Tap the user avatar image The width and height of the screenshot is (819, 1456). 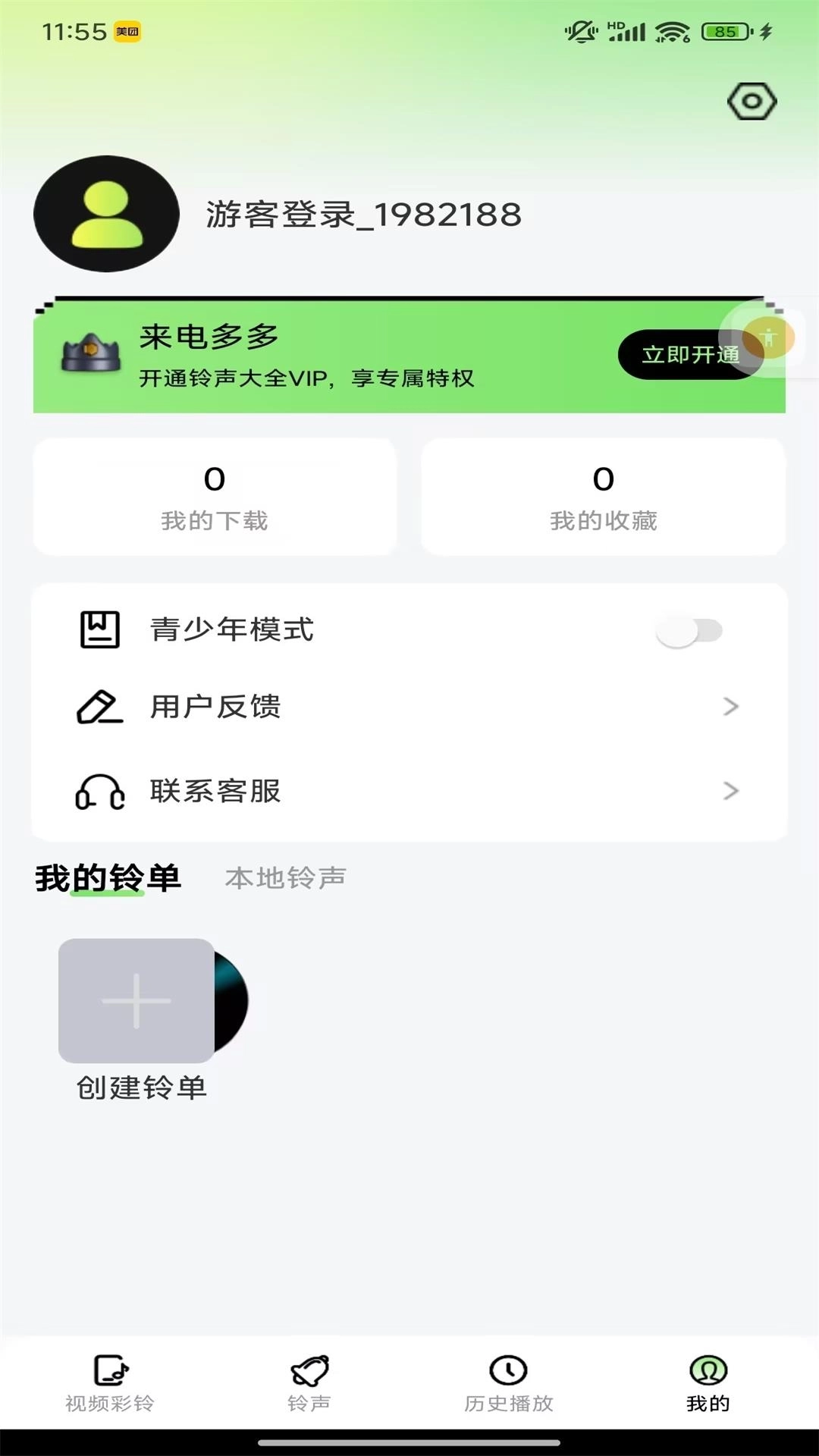pos(106,213)
